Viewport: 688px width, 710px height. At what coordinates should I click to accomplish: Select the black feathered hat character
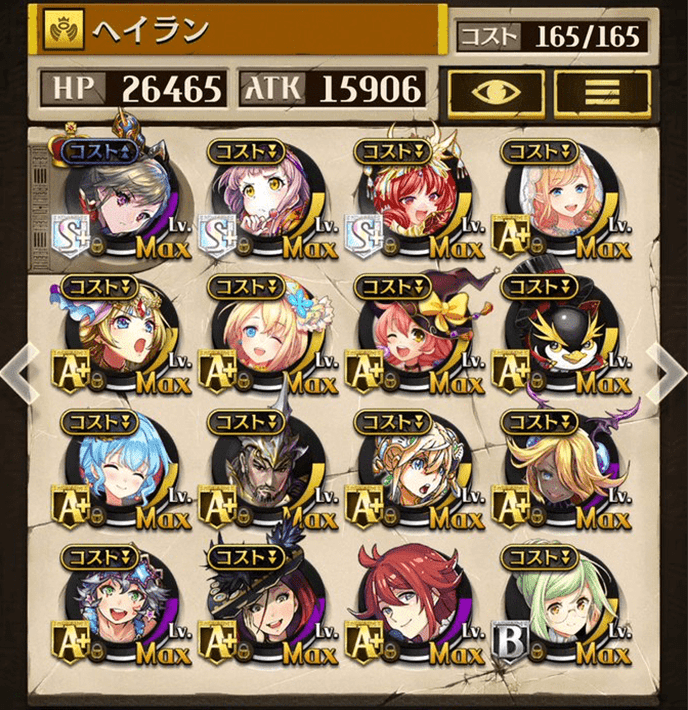262,605
